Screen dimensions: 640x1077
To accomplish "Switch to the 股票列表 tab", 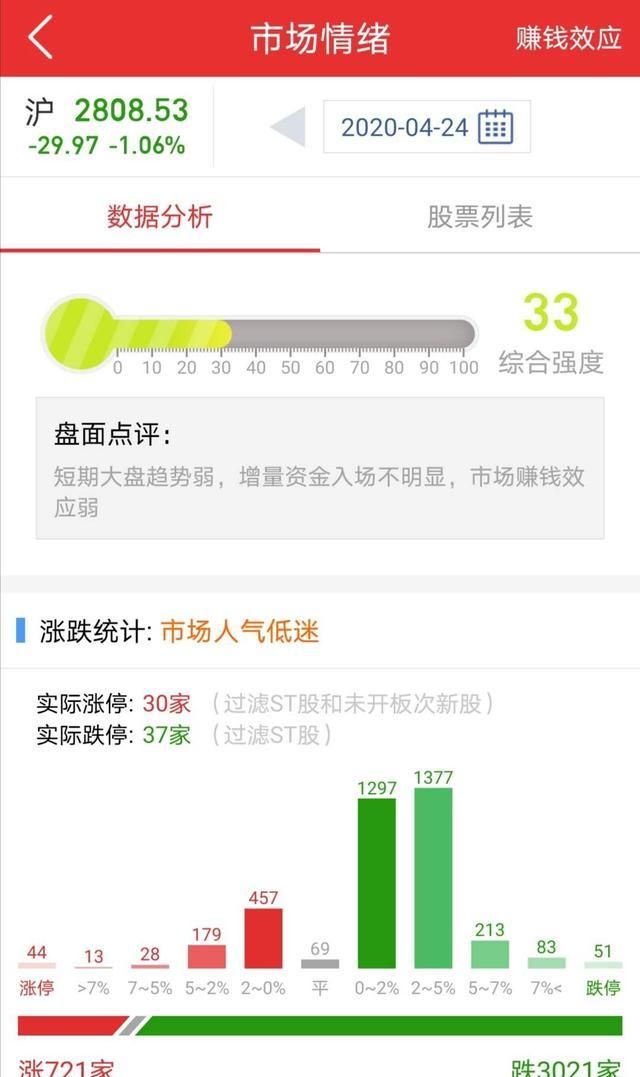I will (x=480, y=217).
